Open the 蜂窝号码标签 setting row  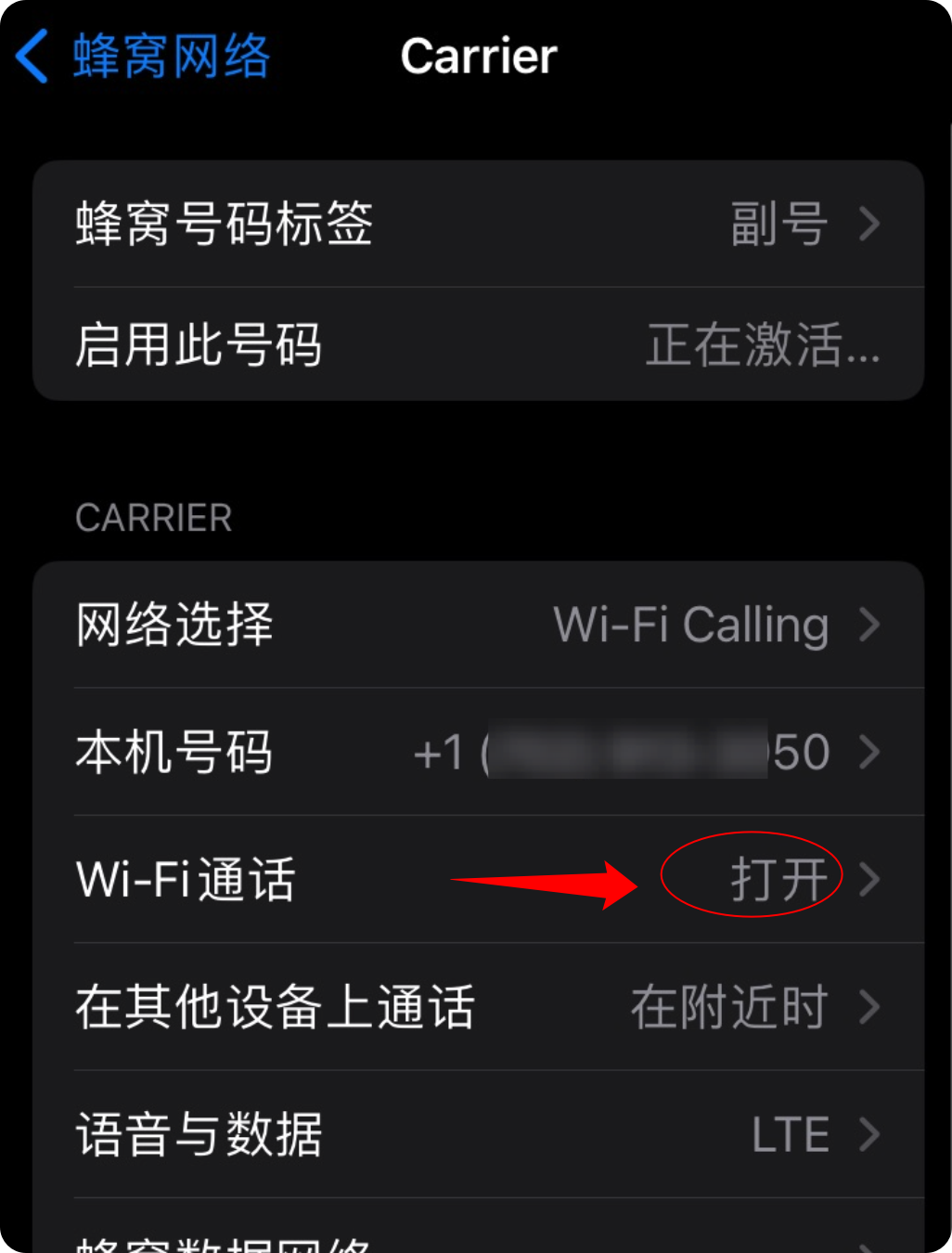click(x=371, y=225)
